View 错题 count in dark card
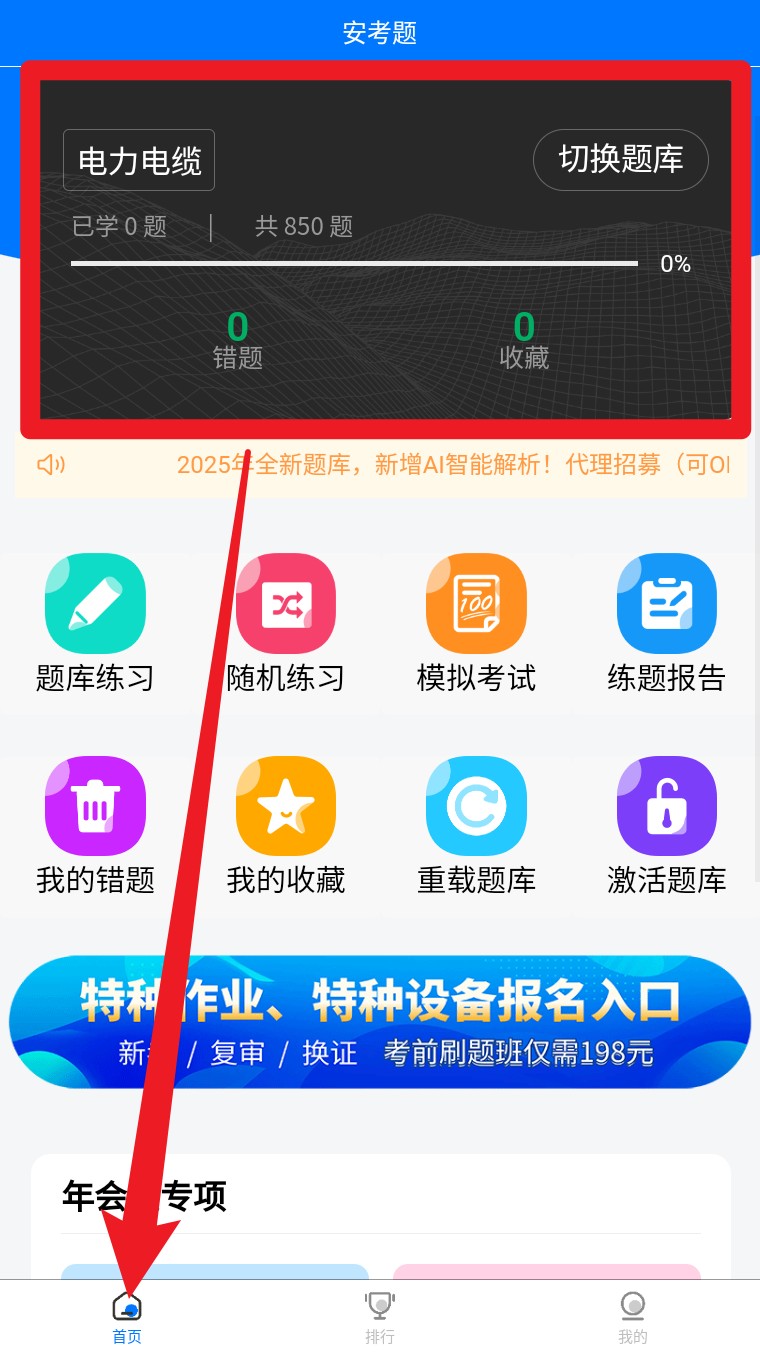 [x=238, y=340]
